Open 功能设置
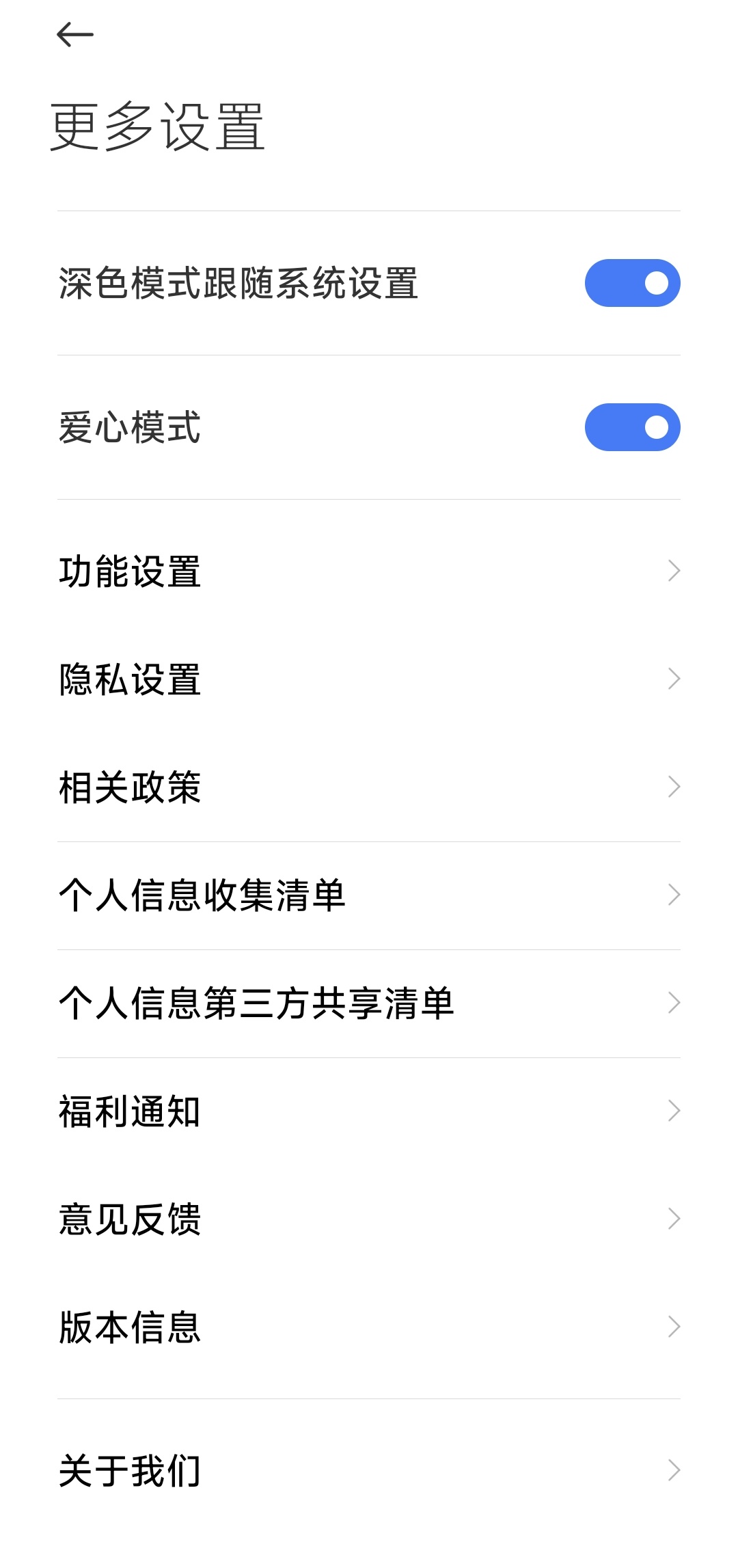Image resolution: width=738 pixels, height=1568 pixels. (369, 571)
